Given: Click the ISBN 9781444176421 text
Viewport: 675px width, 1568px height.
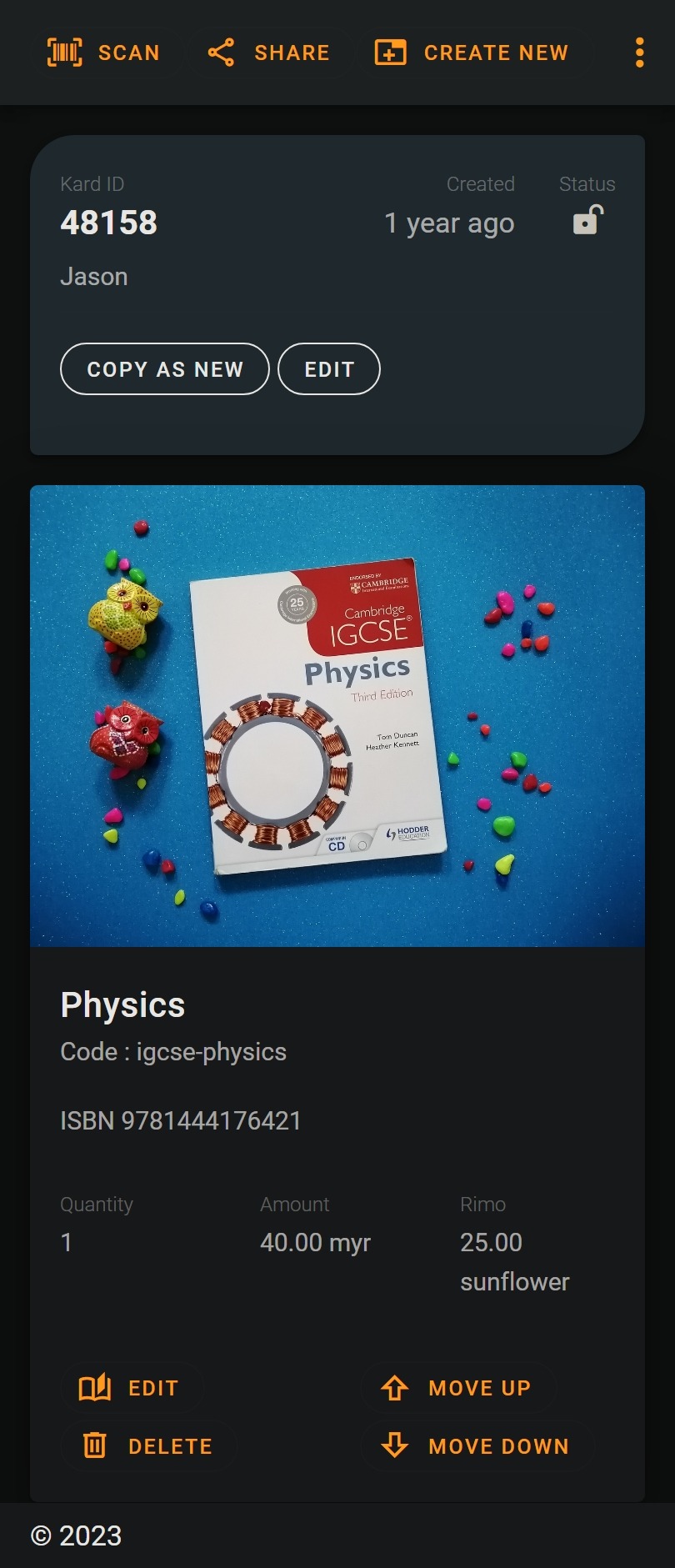Looking at the screenshot, I should (180, 1121).
